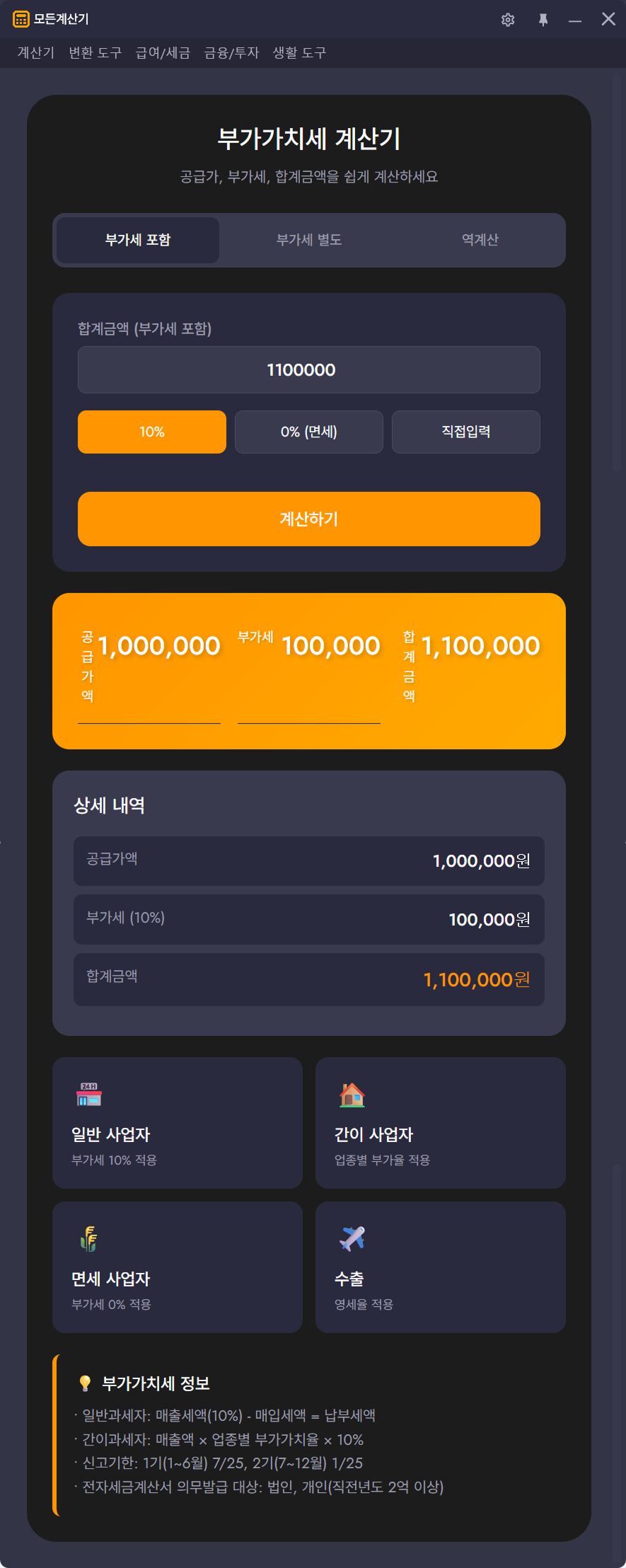Open the 급여/세금 menu

click(163, 53)
